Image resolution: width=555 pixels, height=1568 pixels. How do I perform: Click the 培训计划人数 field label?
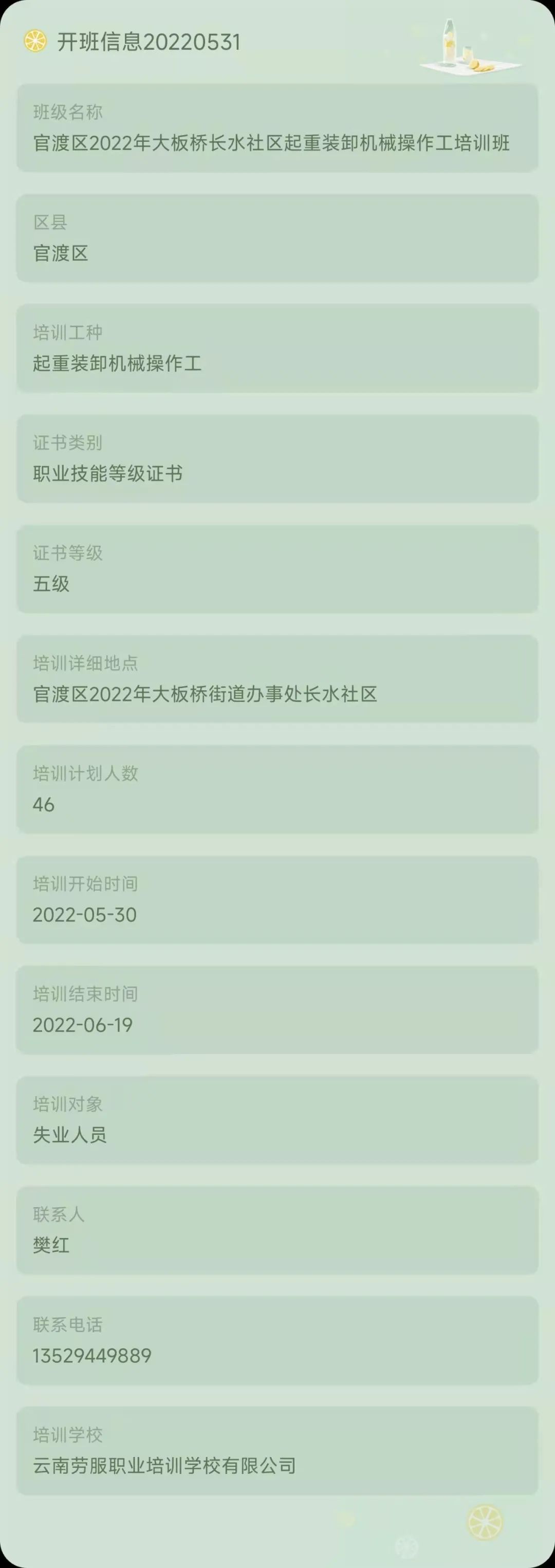point(85,773)
